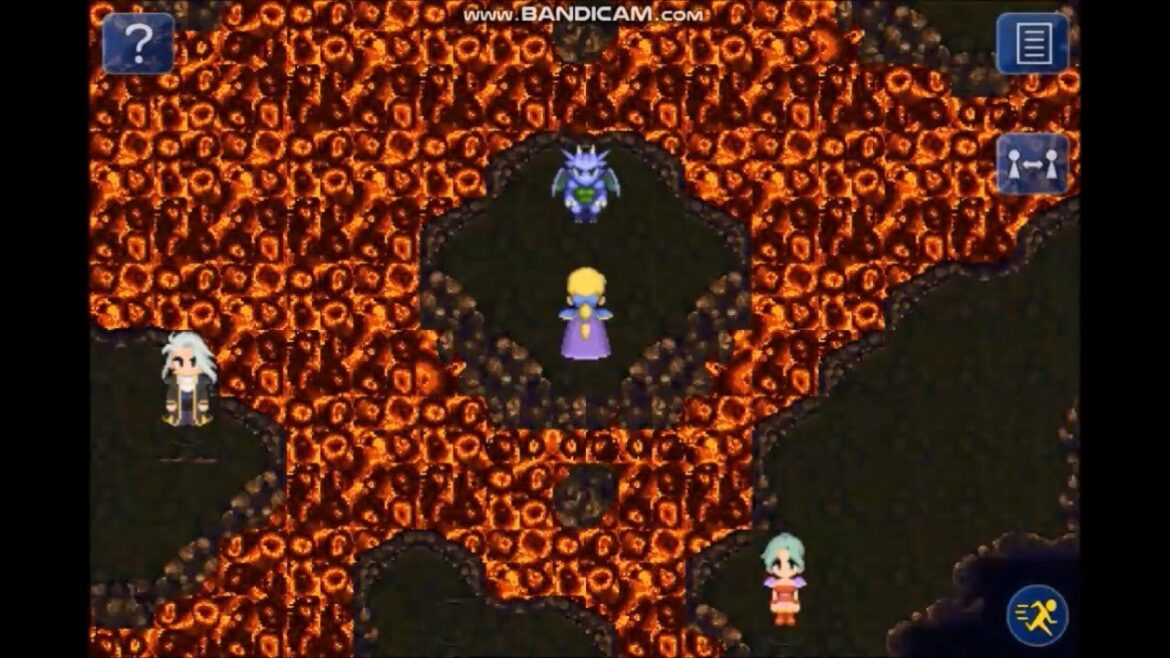This screenshot has width=1170, height=658.
Task: Switch the party with the character swap icon
Action: point(1032,163)
